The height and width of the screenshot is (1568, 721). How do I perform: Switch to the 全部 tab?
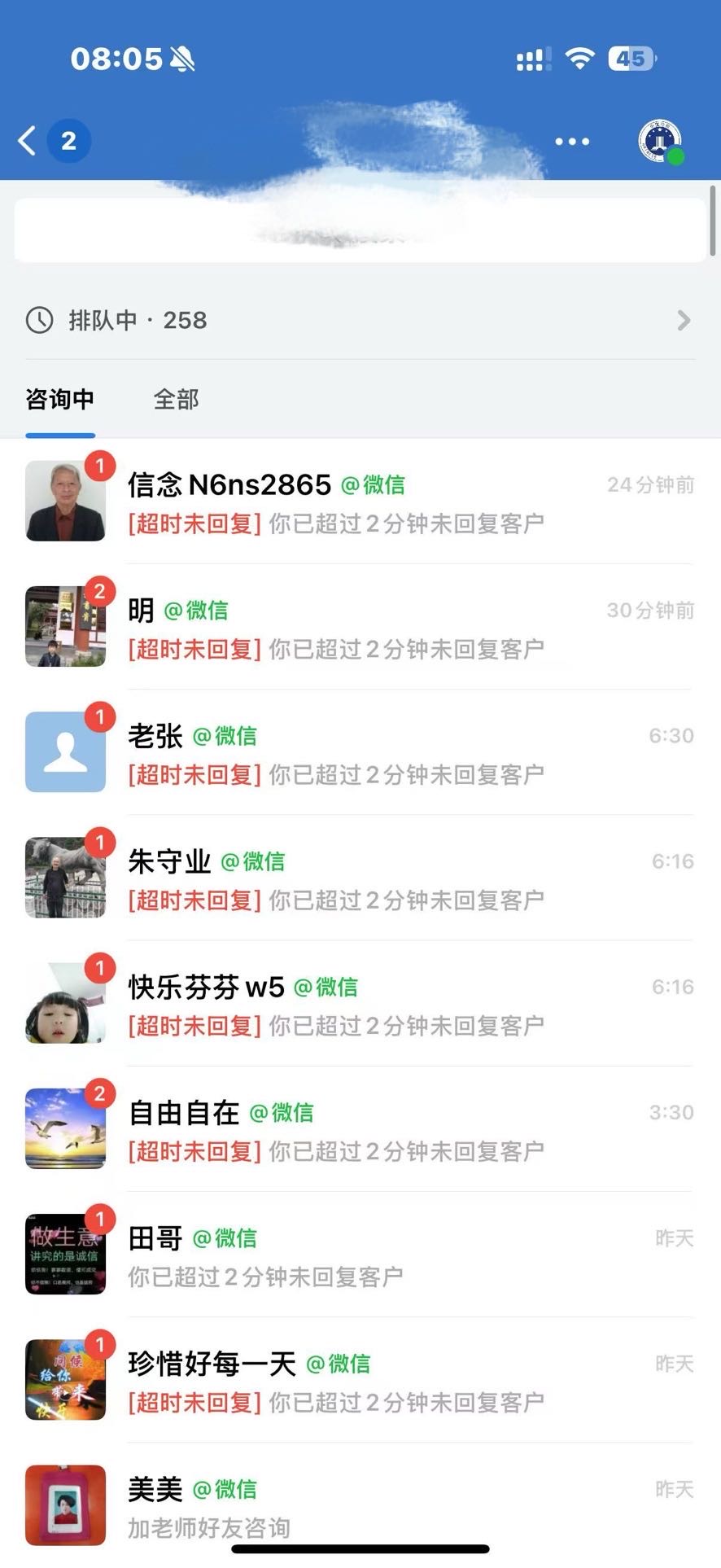(176, 399)
